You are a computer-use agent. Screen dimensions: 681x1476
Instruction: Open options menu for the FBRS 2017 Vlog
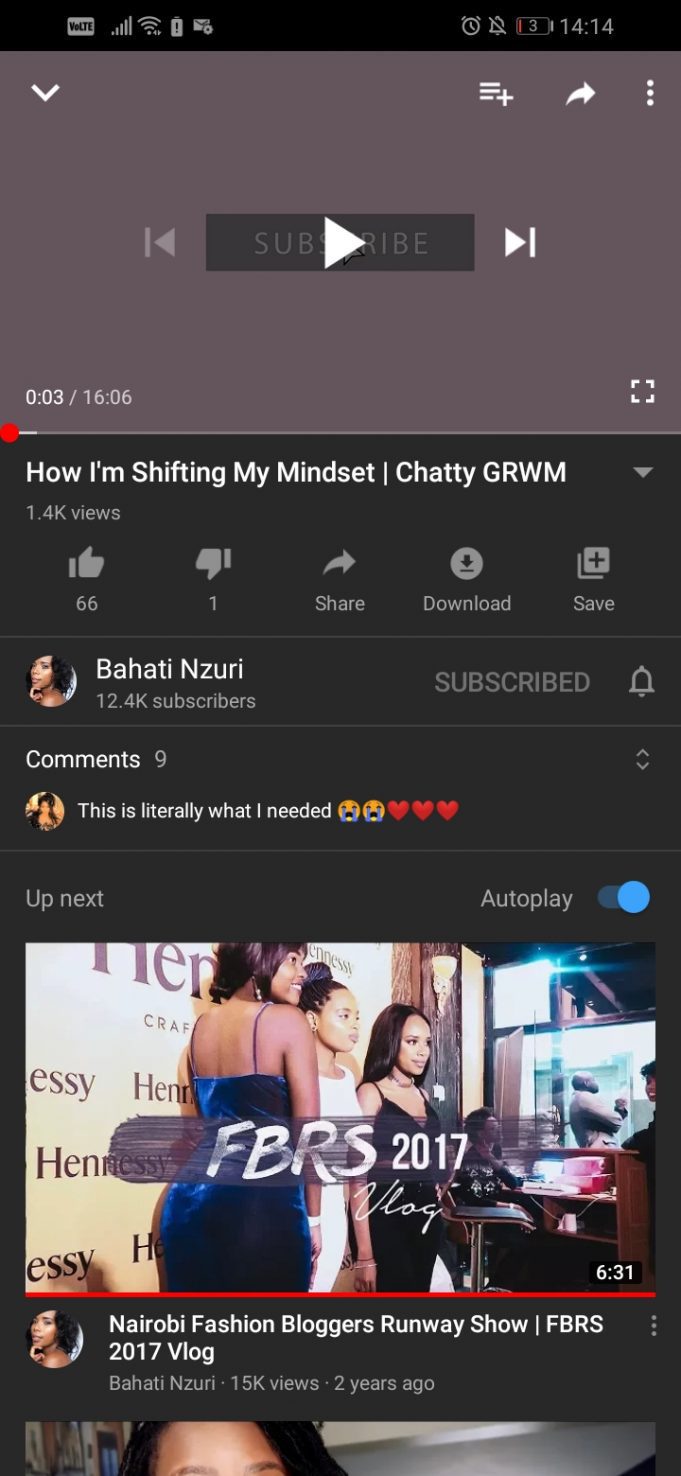[654, 1326]
